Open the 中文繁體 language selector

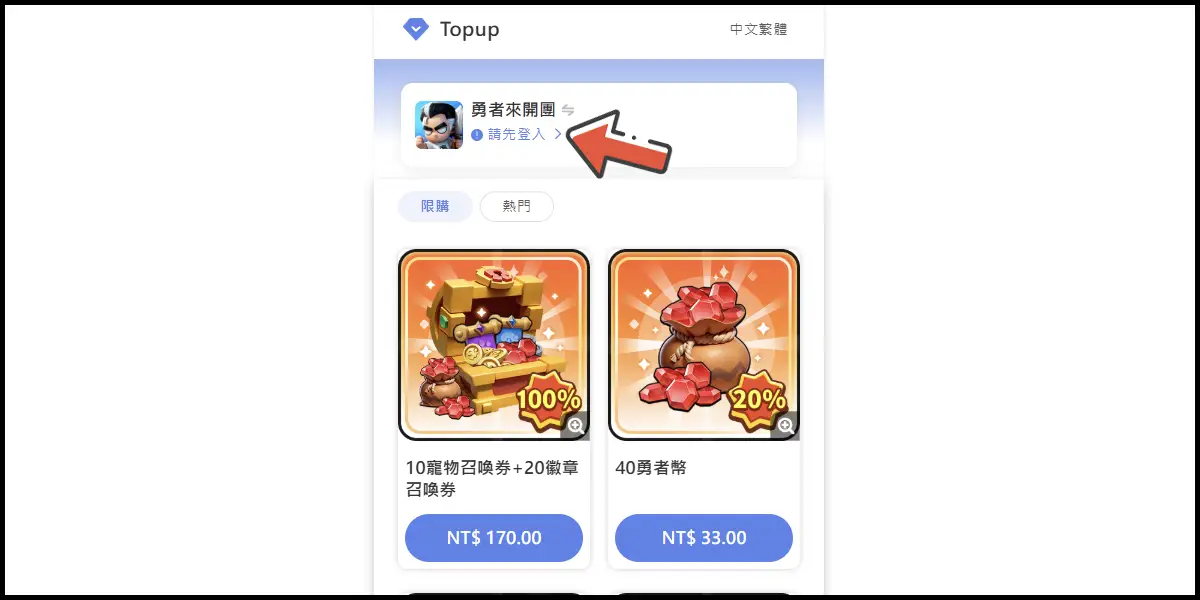(x=758, y=29)
